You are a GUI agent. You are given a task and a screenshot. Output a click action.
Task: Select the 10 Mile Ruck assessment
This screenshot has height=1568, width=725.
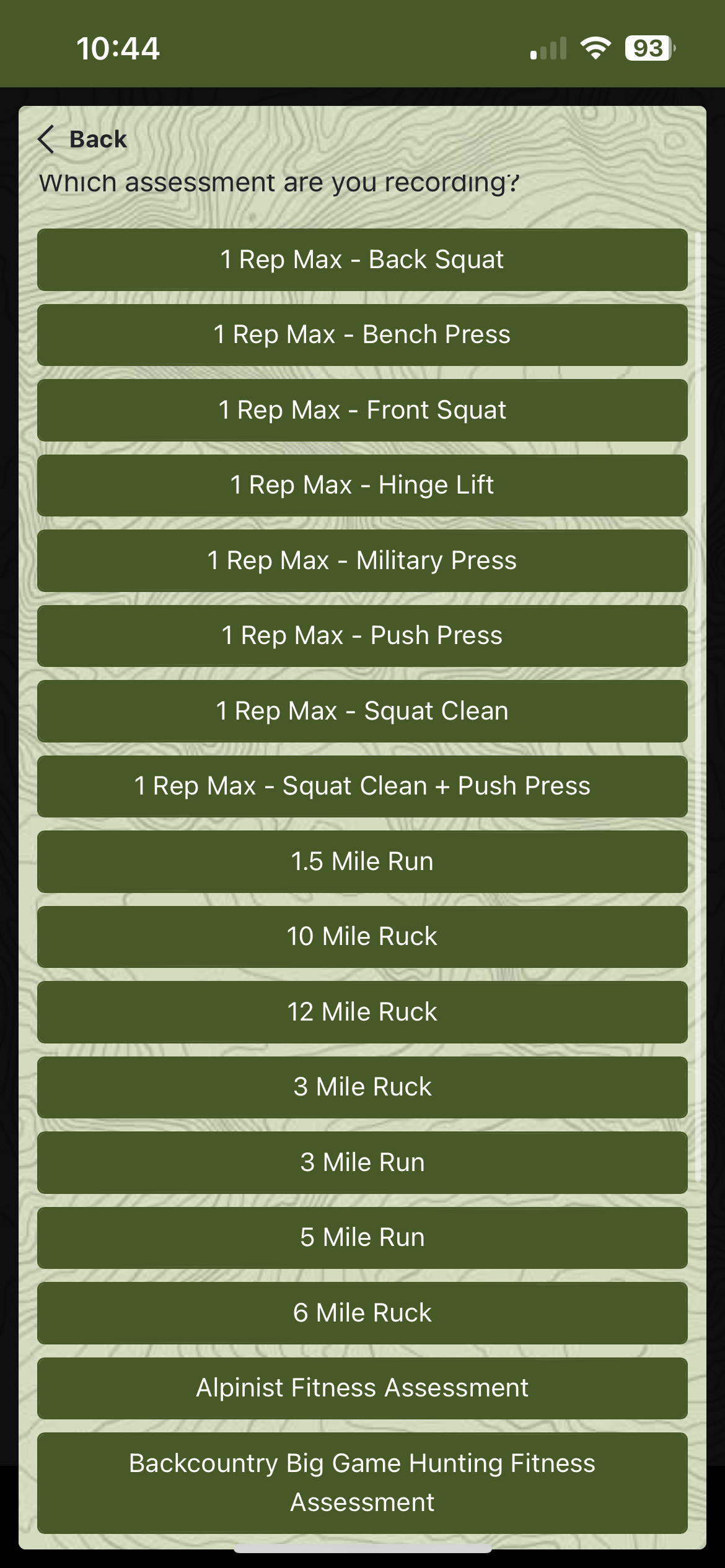click(362, 937)
